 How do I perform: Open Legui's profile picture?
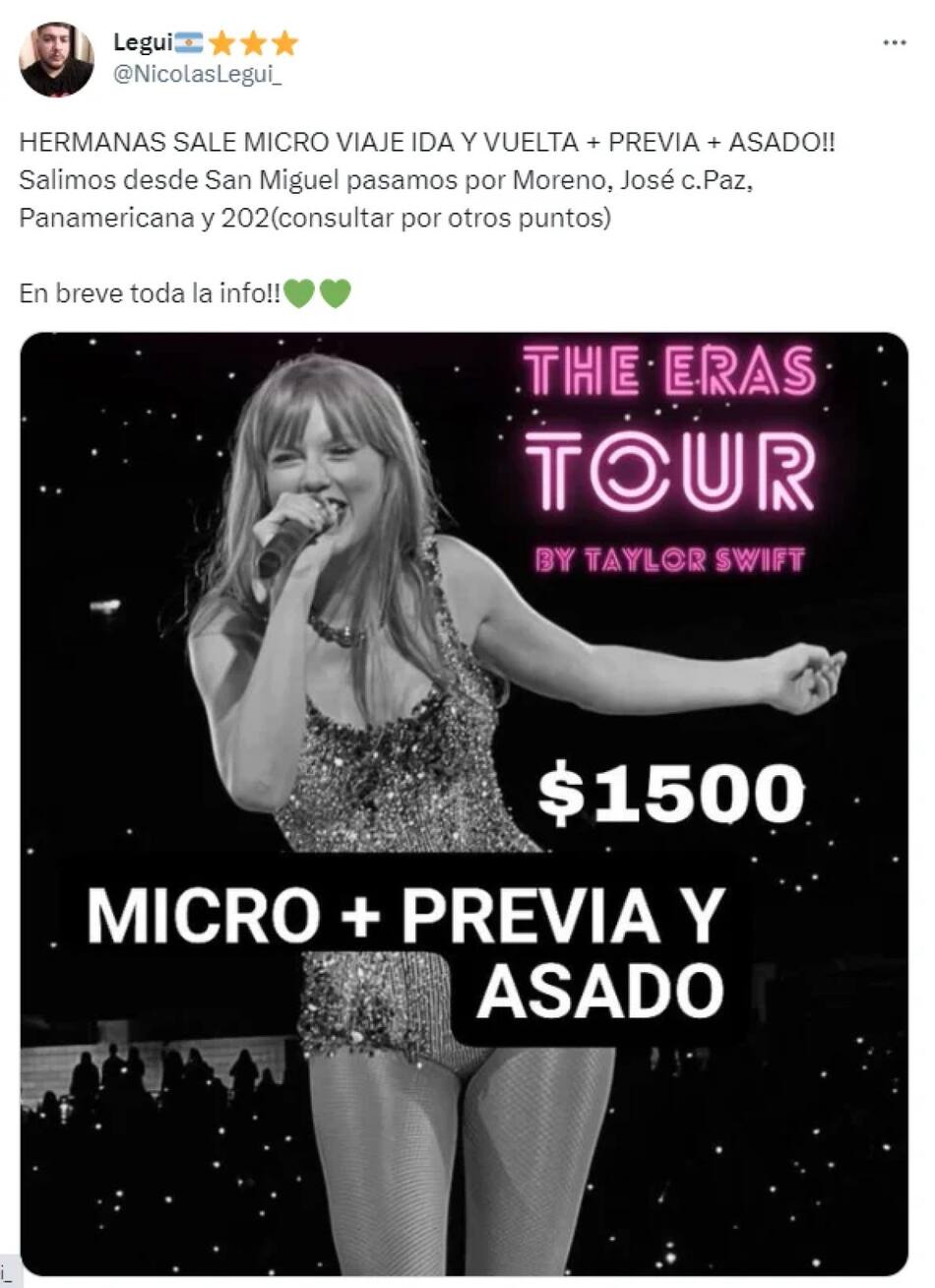[x=56, y=60]
